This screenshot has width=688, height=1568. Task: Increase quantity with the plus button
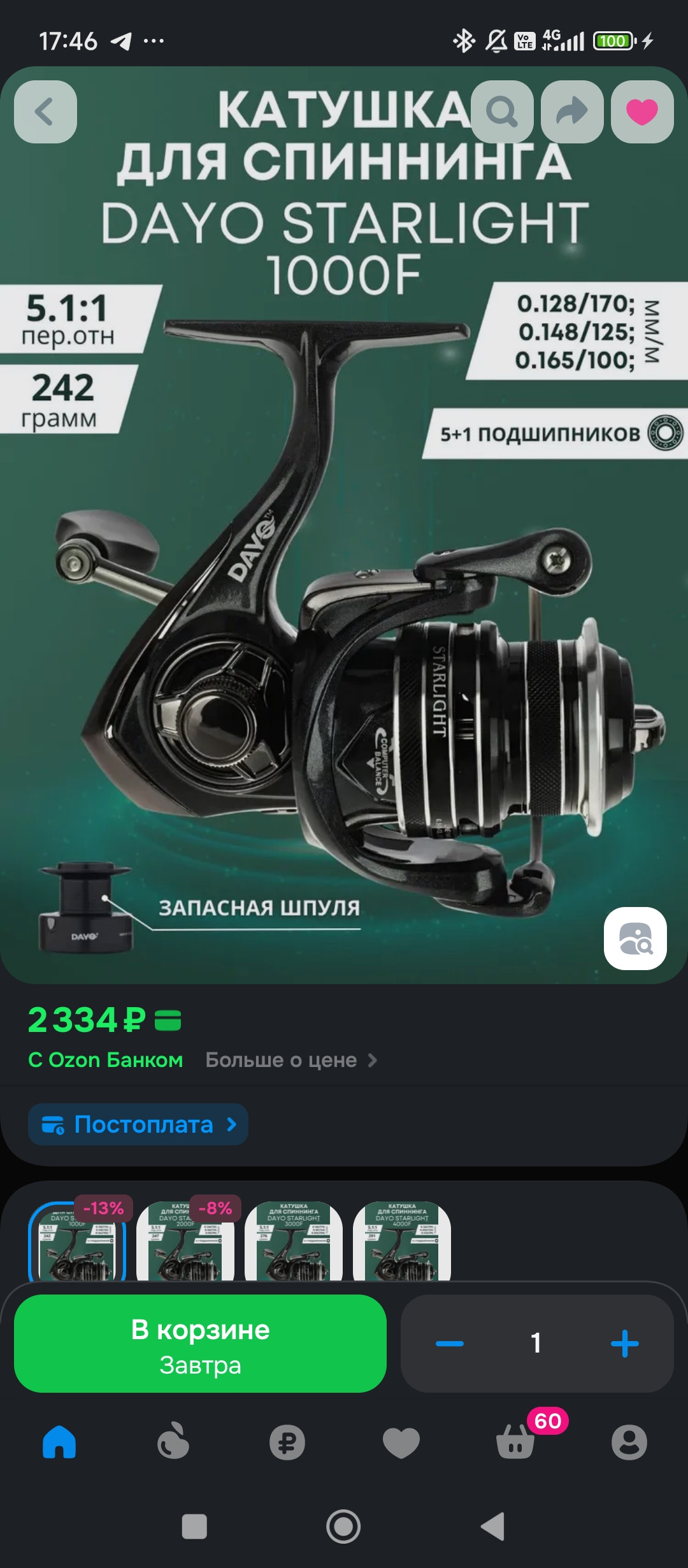pos(624,1344)
